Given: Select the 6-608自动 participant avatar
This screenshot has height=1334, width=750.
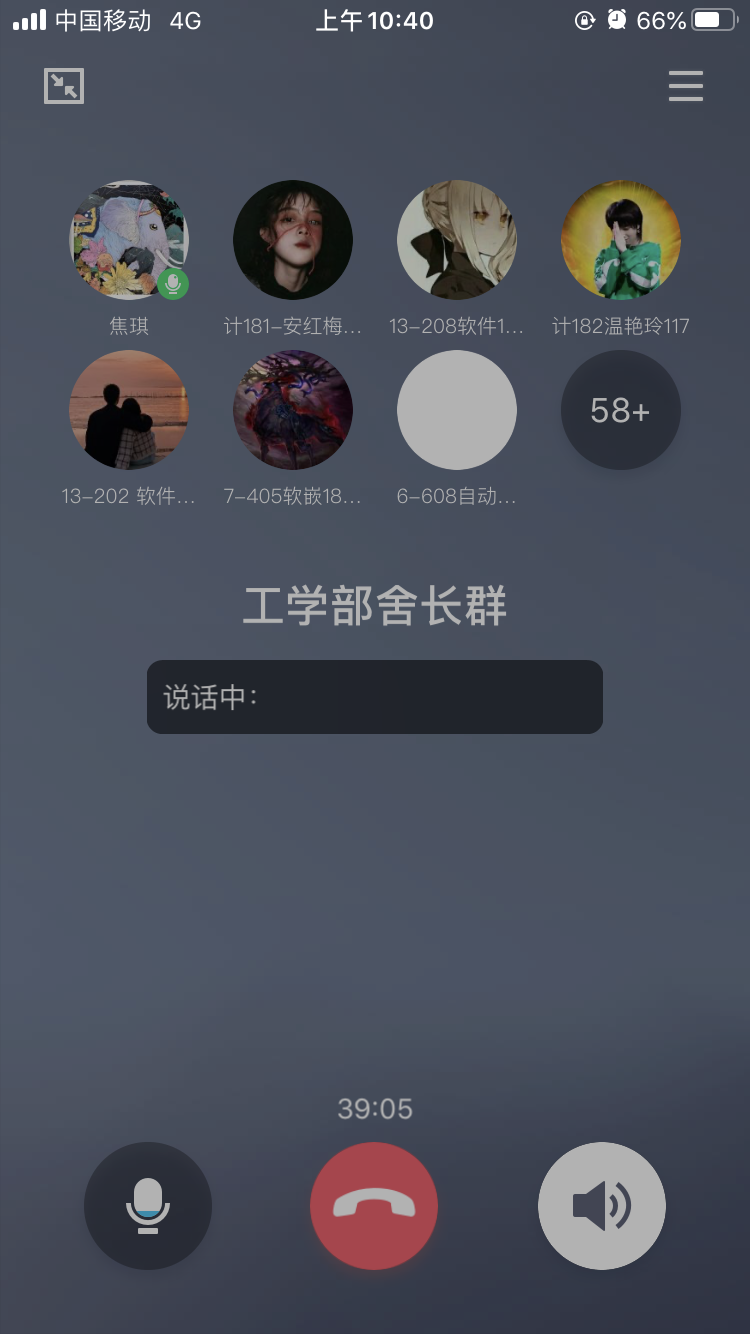Looking at the screenshot, I should click(457, 410).
